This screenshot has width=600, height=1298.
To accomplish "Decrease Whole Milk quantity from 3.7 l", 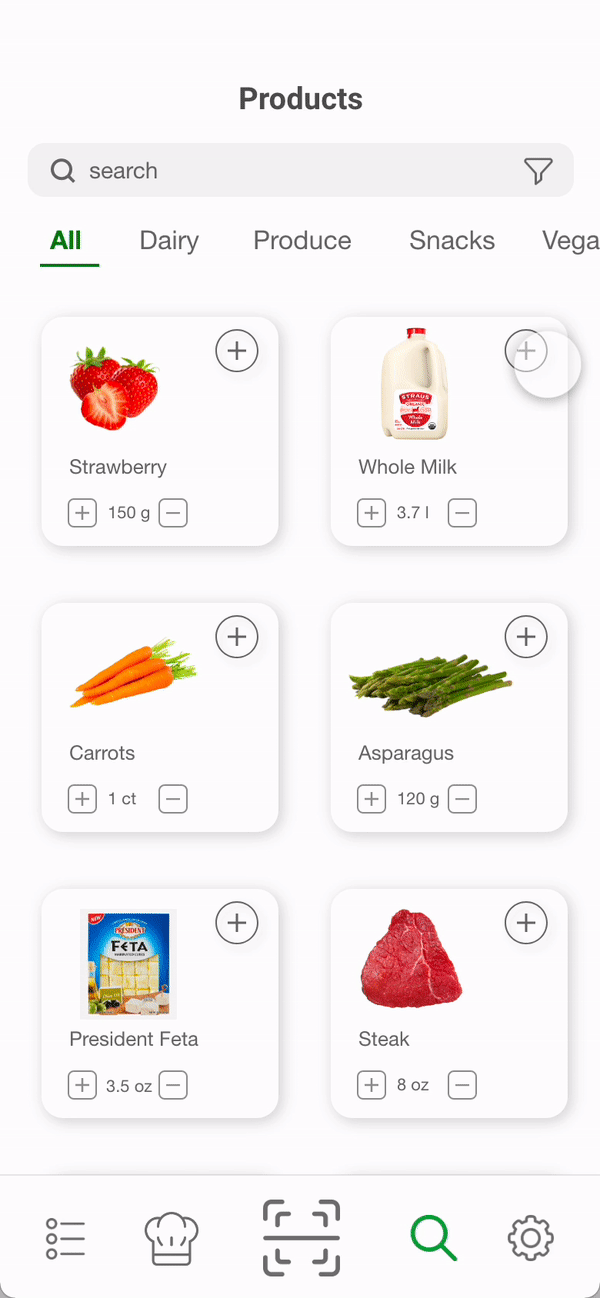I will point(462,514).
